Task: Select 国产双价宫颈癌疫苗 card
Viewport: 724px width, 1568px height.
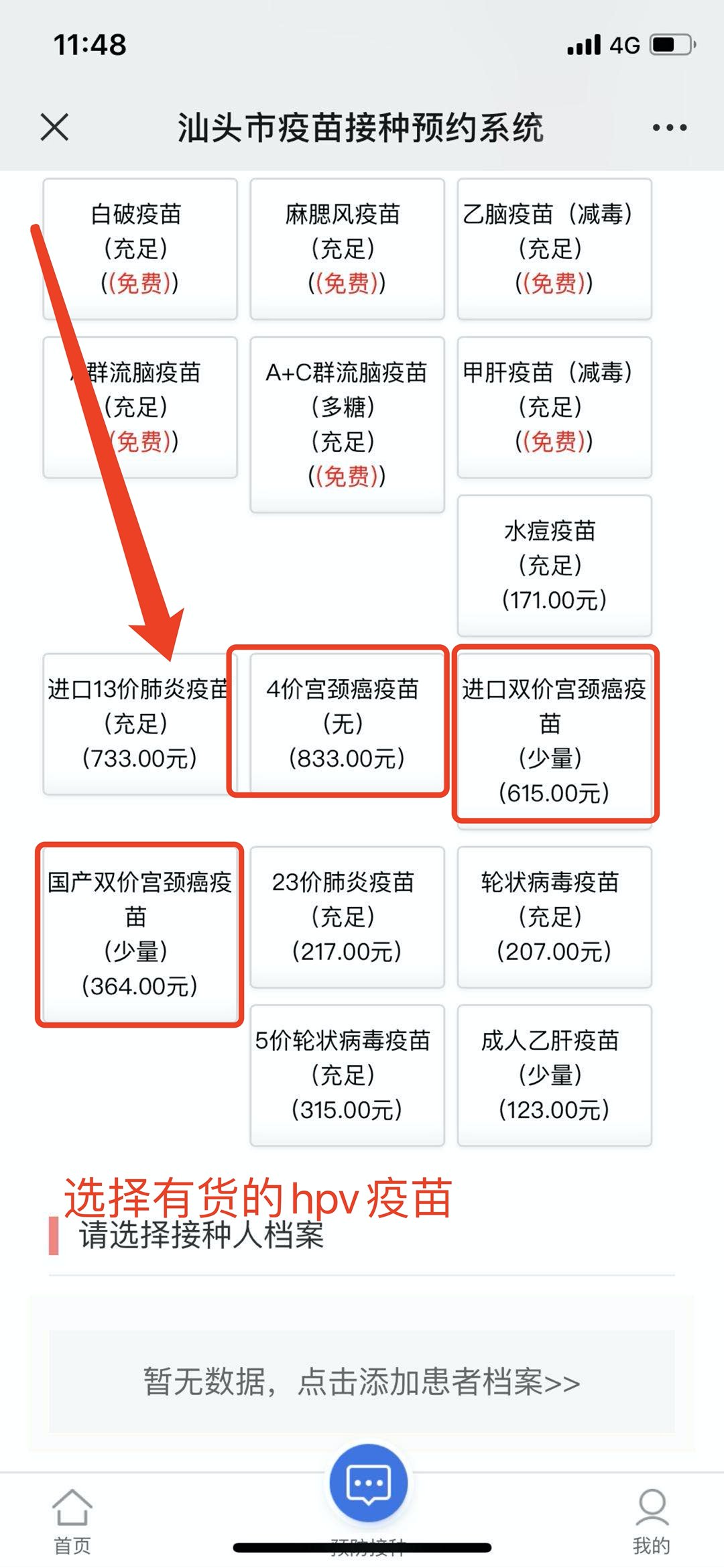Action: point(139,933)
